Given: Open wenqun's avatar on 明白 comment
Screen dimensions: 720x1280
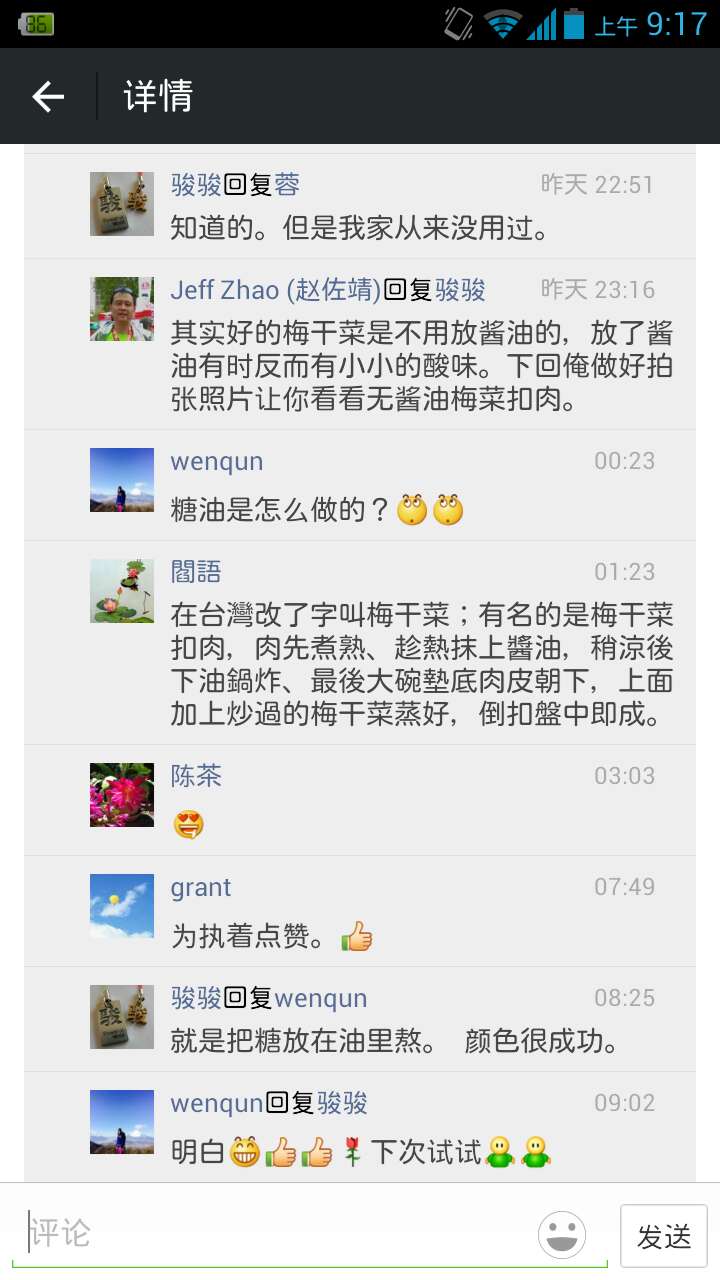Looking at the screenshot, I should [x=122, y=1122].
